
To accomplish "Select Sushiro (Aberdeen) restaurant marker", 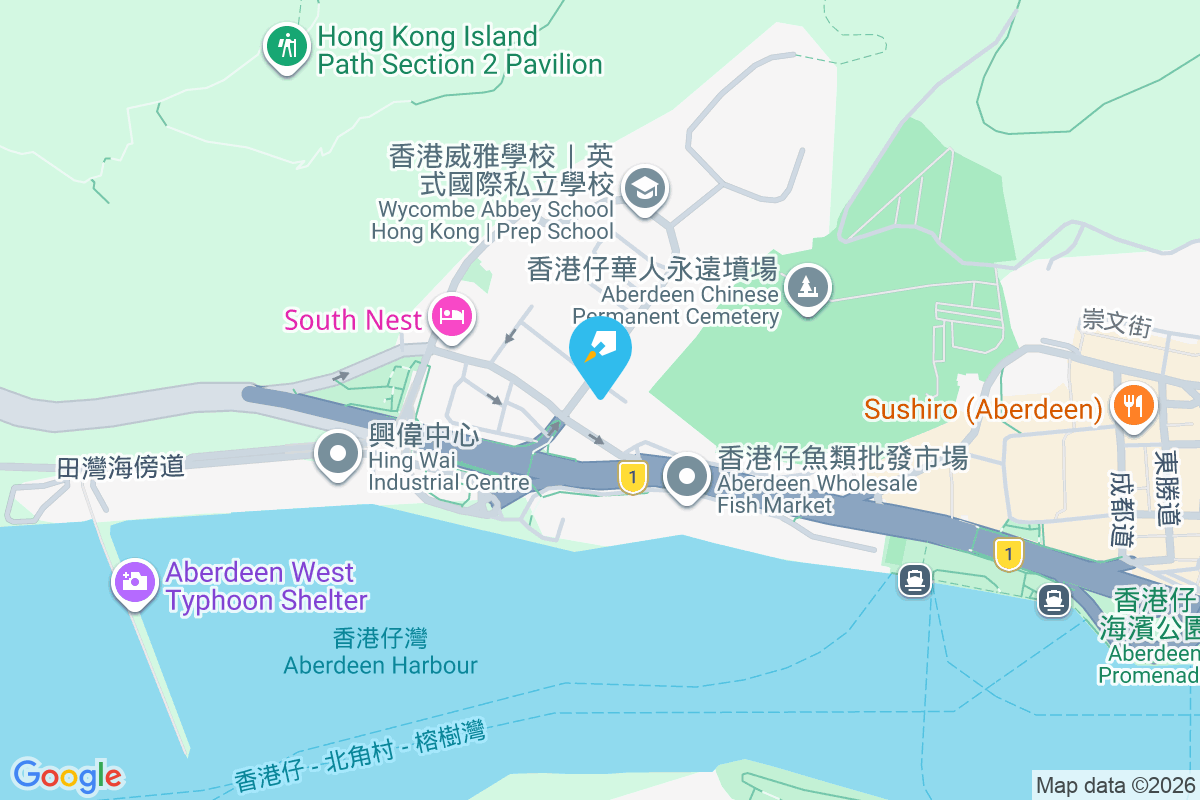I will click(x=1132, y=406).
